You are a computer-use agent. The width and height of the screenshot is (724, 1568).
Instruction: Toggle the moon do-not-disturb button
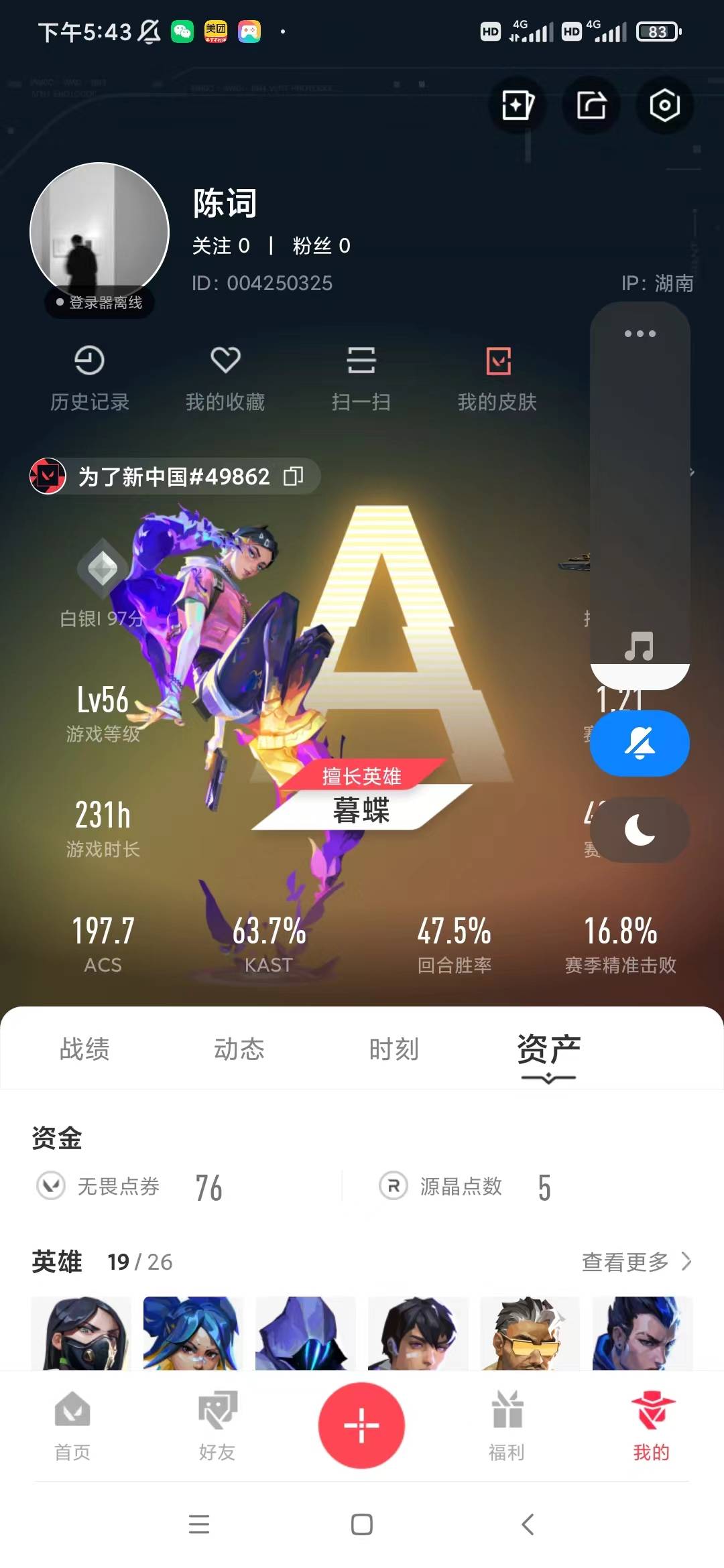point(640,830)
